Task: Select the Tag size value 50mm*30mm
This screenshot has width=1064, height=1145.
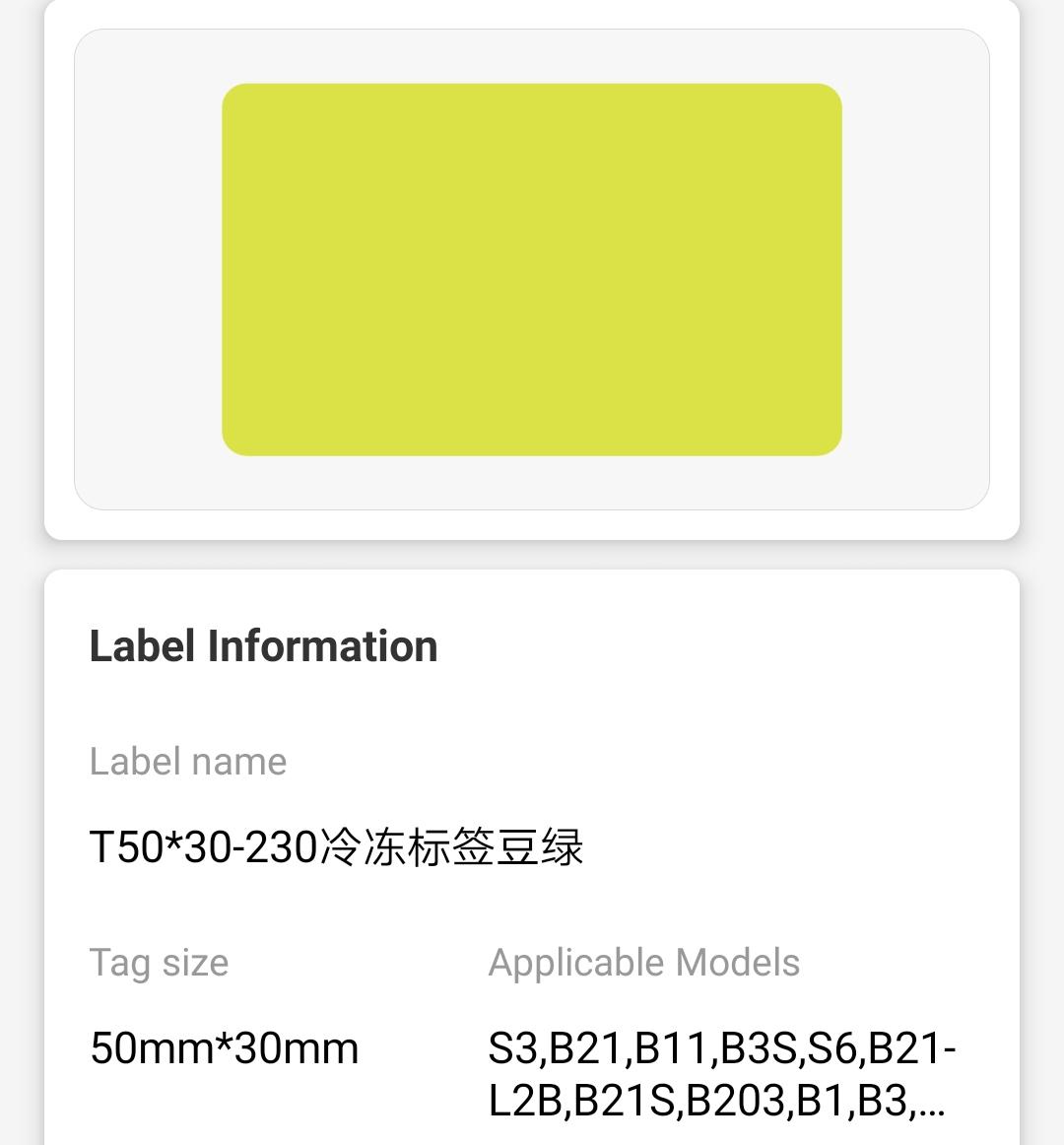Action: (223, 1047)
